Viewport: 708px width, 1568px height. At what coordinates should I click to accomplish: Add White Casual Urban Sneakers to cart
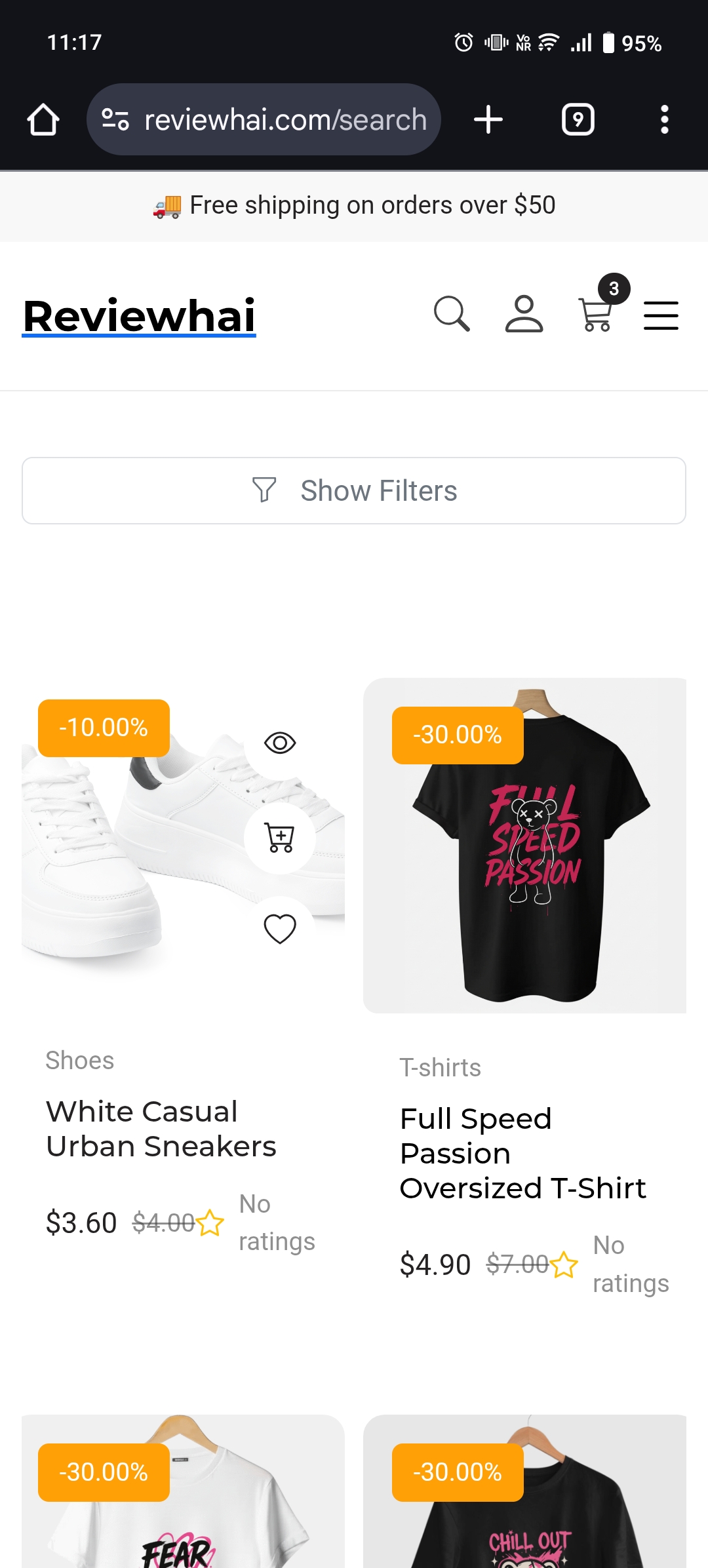(x=280, y=836)
